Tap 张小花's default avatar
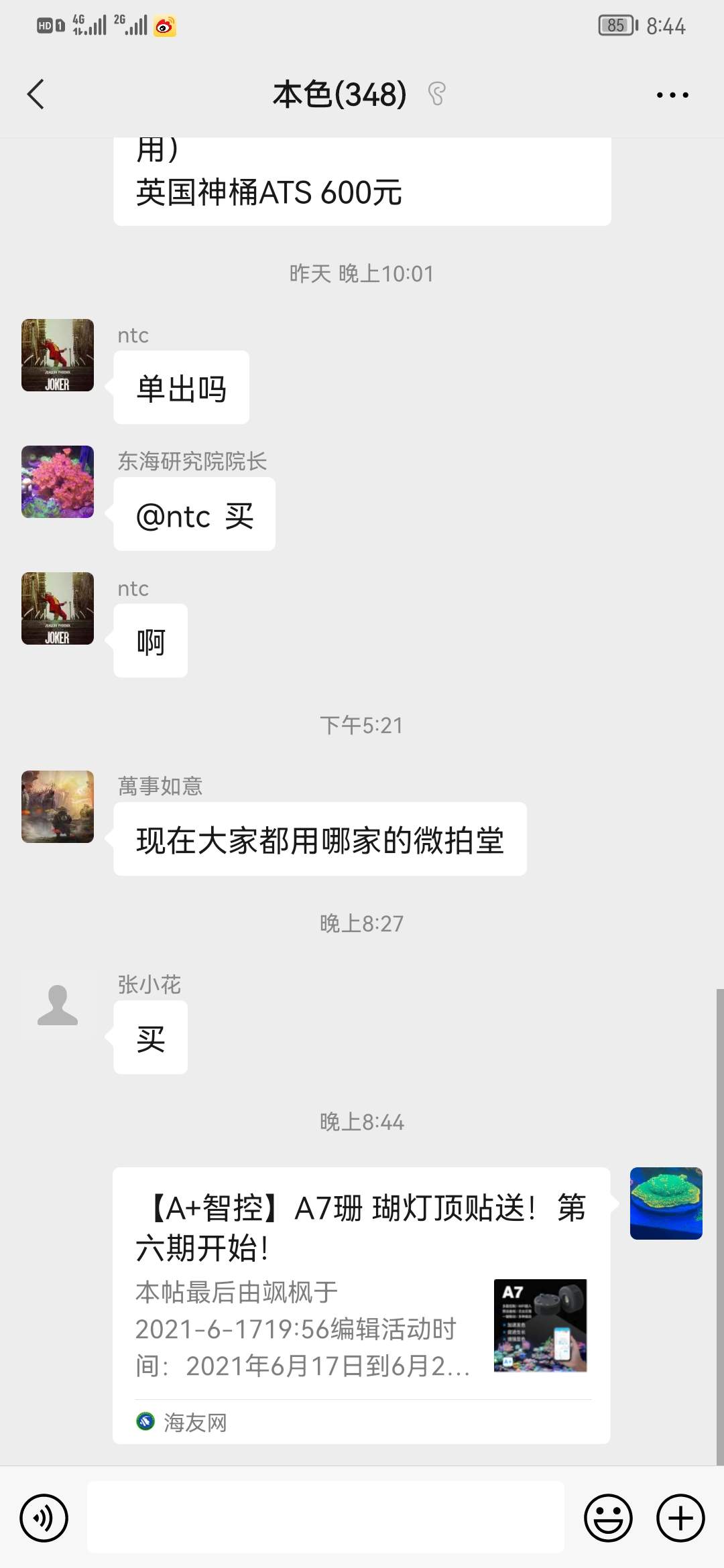Viewport: 724px width, 1568px height. tap(58, 1005)
